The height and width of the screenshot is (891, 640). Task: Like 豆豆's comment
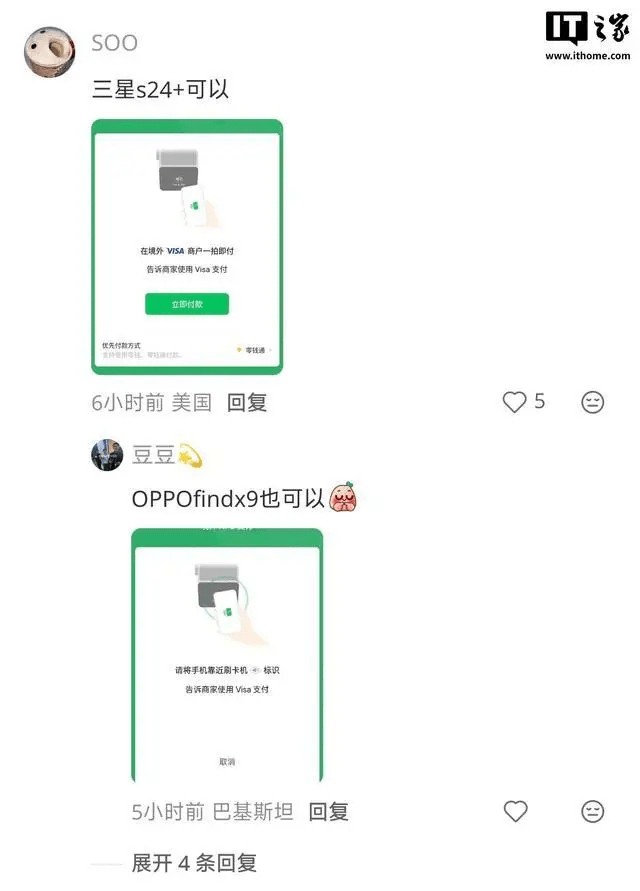click(x=515, y=811)
